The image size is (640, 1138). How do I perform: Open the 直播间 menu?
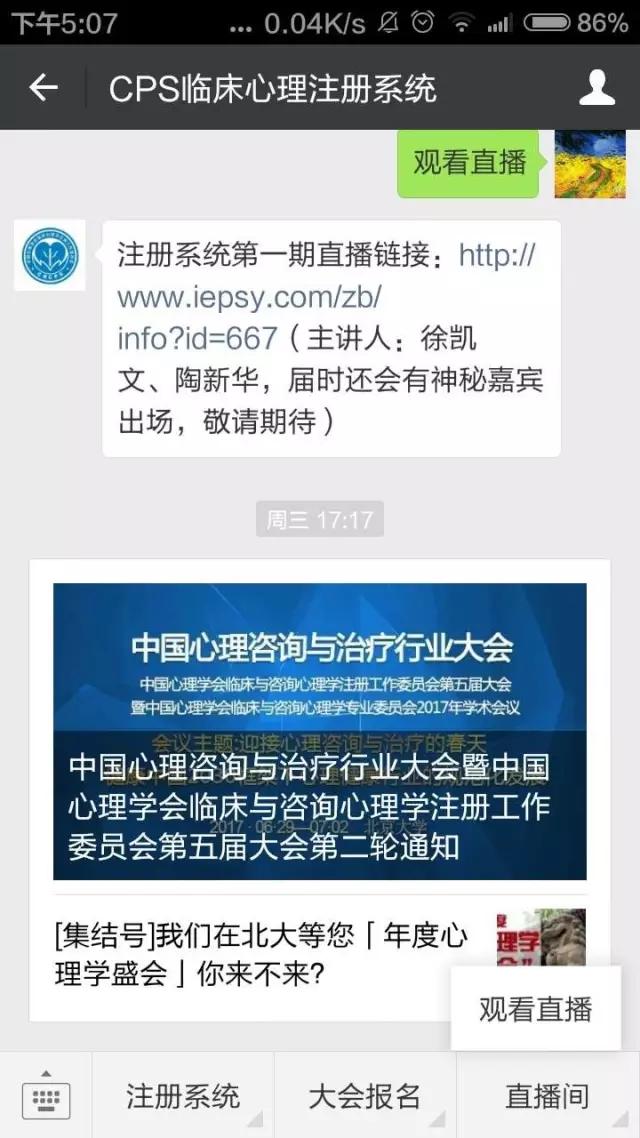coord(547,1096)
